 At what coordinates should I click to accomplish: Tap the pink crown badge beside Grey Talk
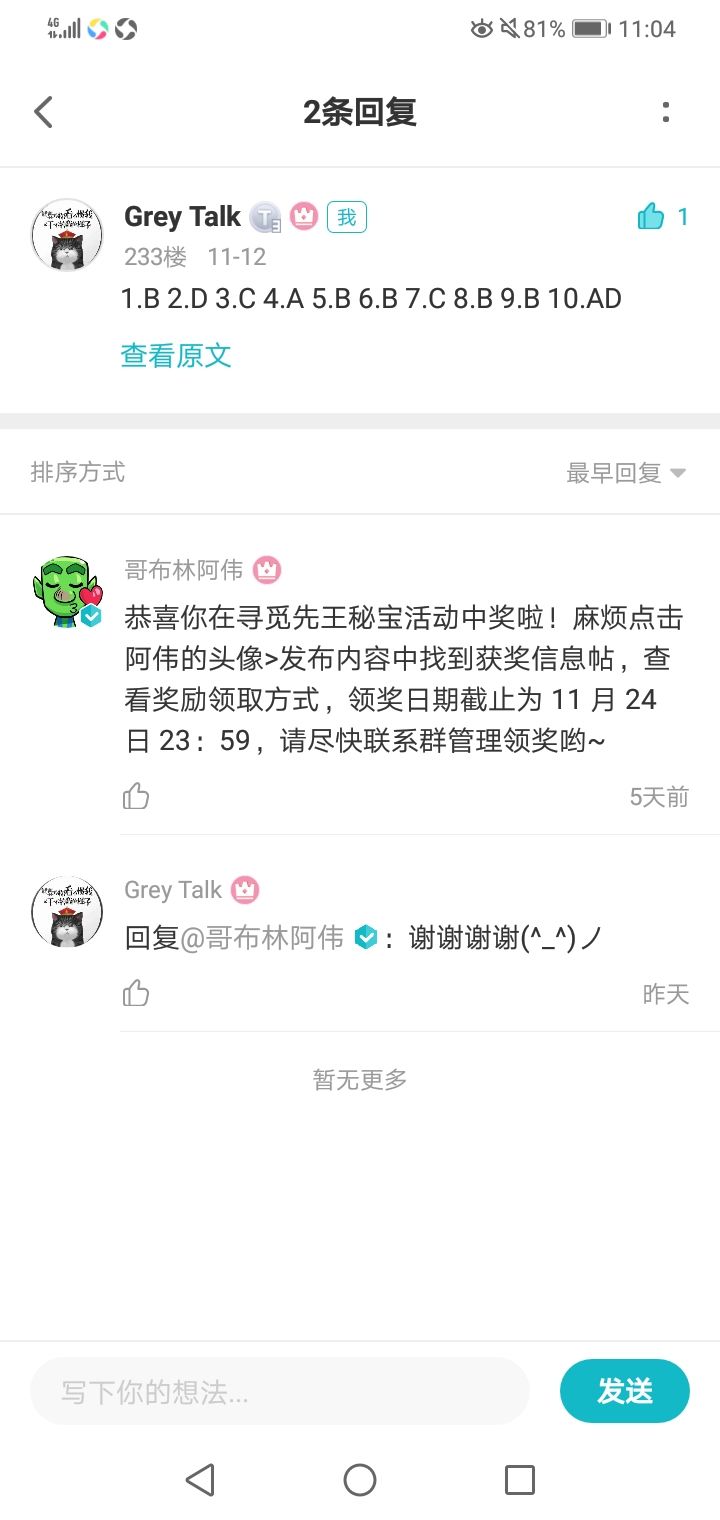(x=302, y=216)
